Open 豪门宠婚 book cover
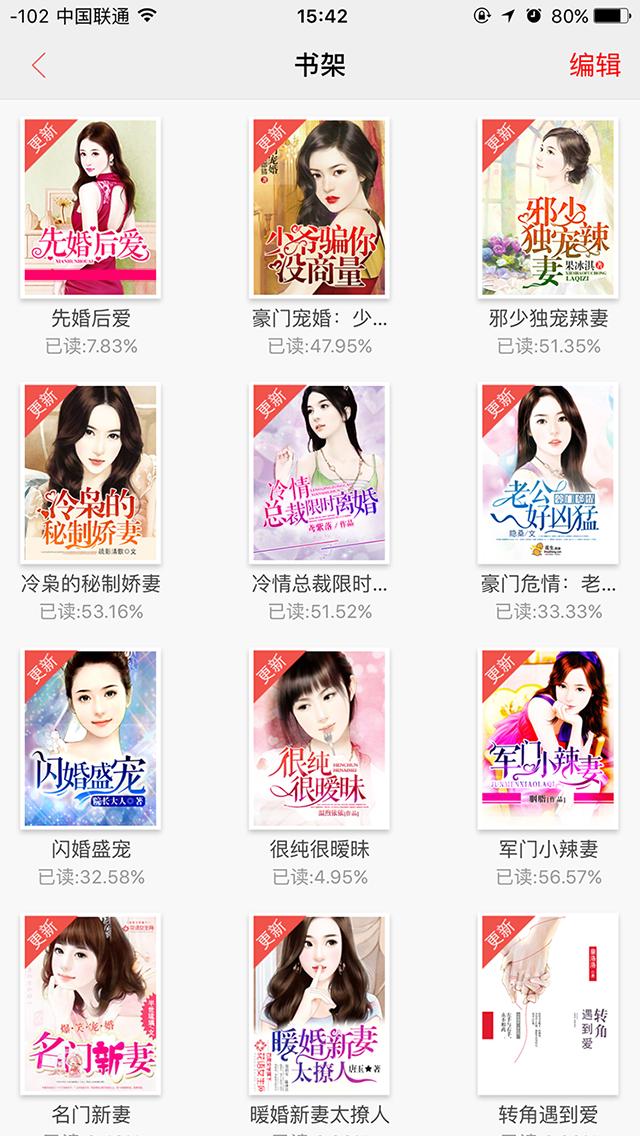The image size is (640, 1136). coord(319,207)
